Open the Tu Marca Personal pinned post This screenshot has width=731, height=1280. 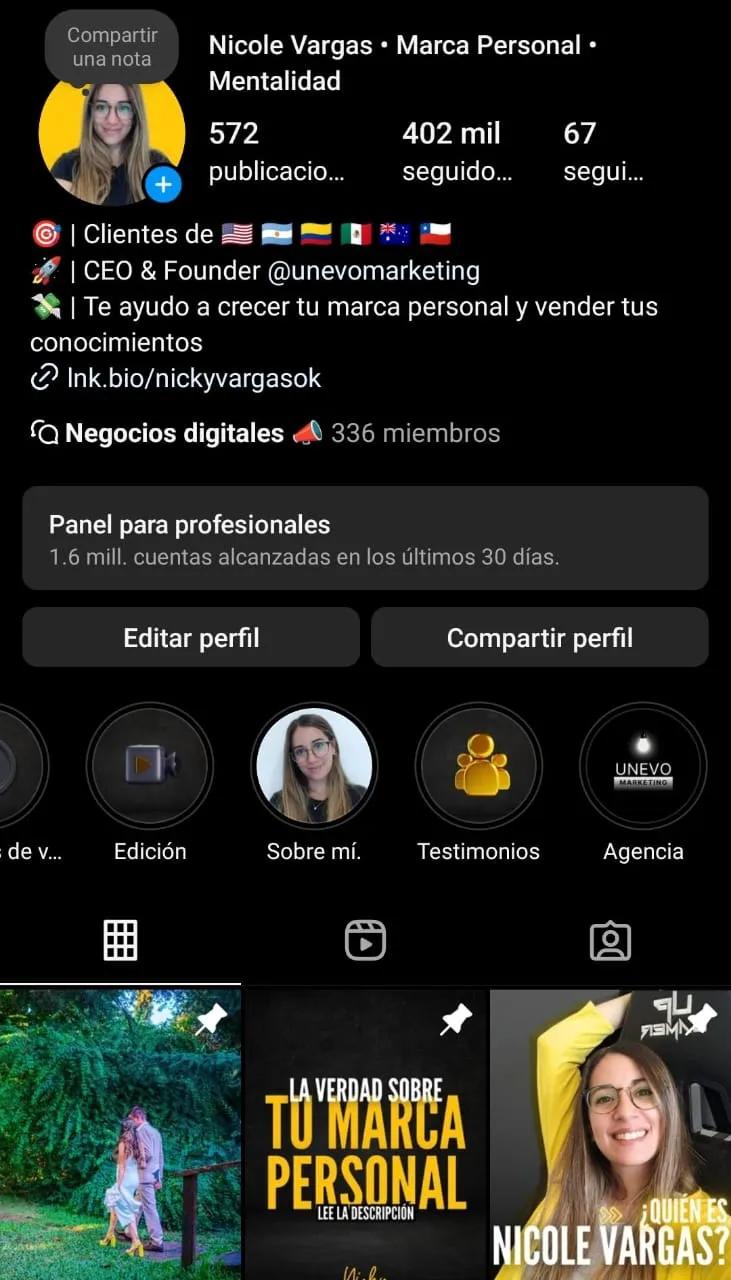pyautogui.click(x=365, y=1135)
